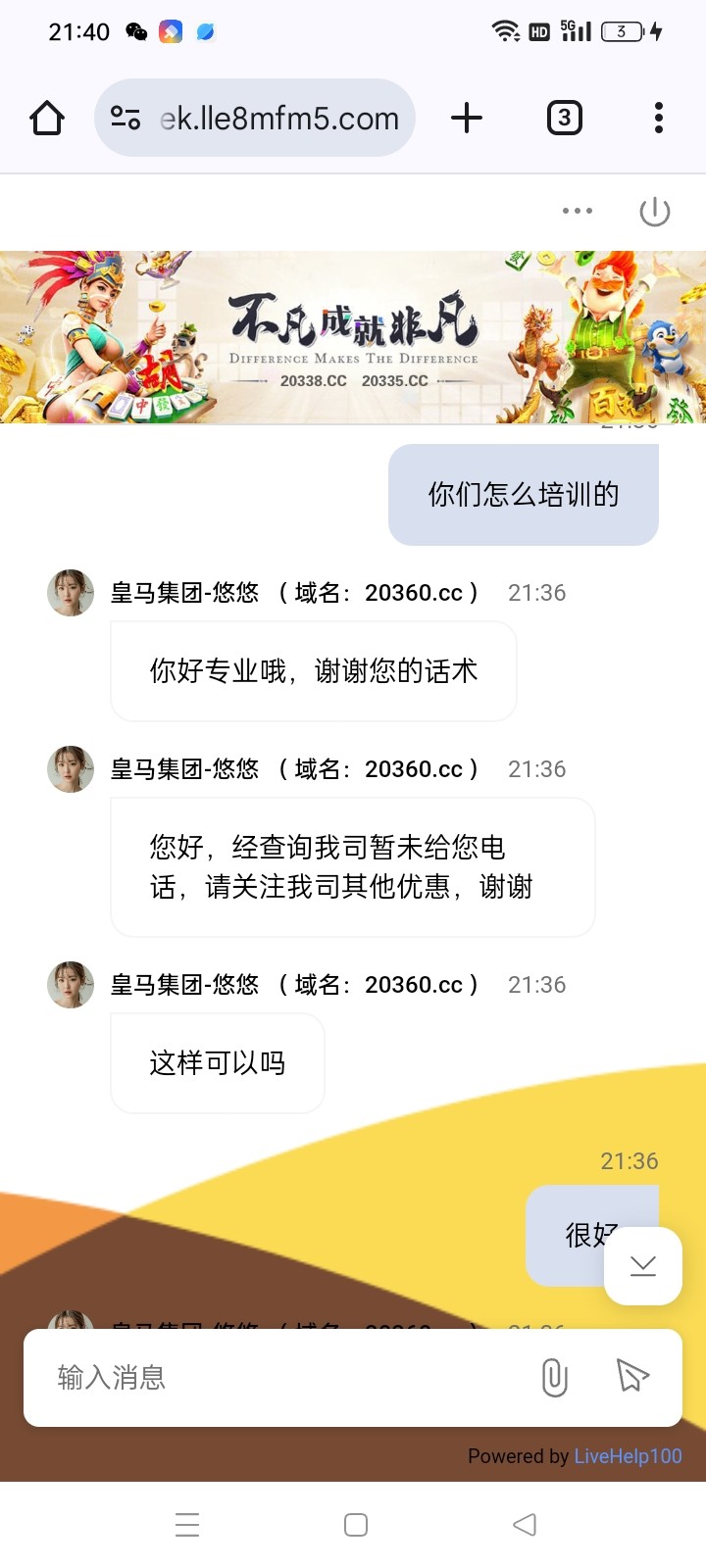The height and width of the screenshot is (1568, 706).
Task: Open the 不凡成就非凡 promo banner
Action: pos(353,338)
